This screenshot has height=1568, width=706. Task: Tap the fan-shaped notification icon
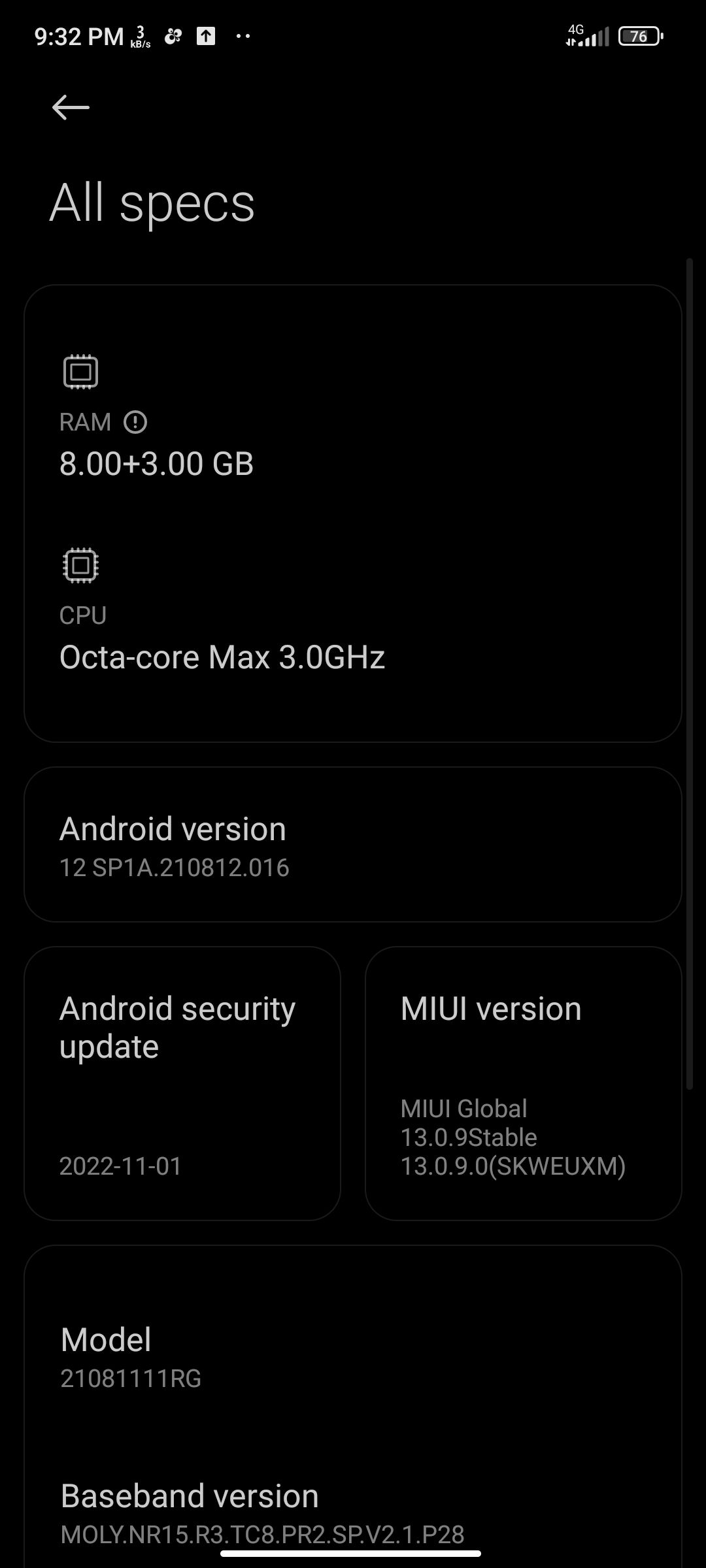[x=172, y=36]
